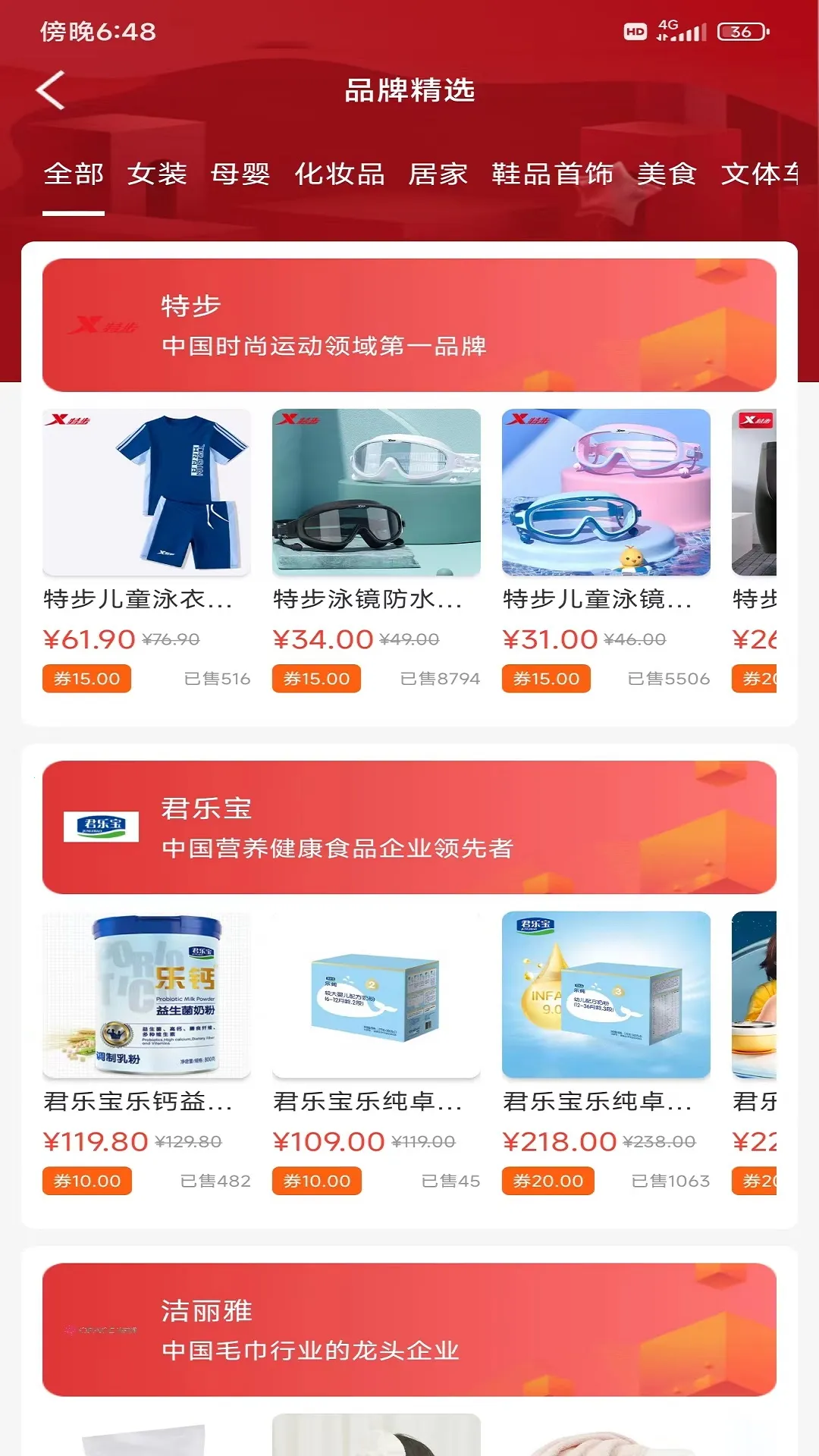Claim the 券20.00 coupon on 君乐宝乐纯卓
This screenshot has height=1456, width=819.
coord(548,1181)
